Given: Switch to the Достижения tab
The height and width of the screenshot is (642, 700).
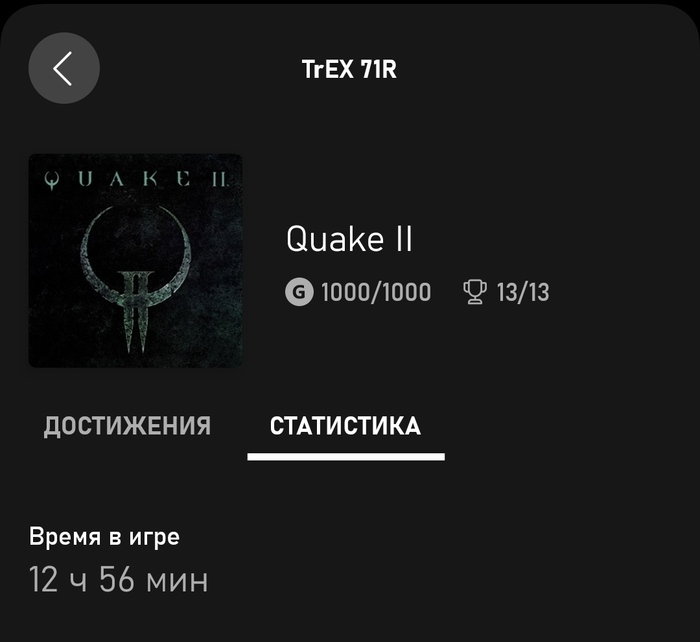Looking at the screenshot, I should (127, 426).
